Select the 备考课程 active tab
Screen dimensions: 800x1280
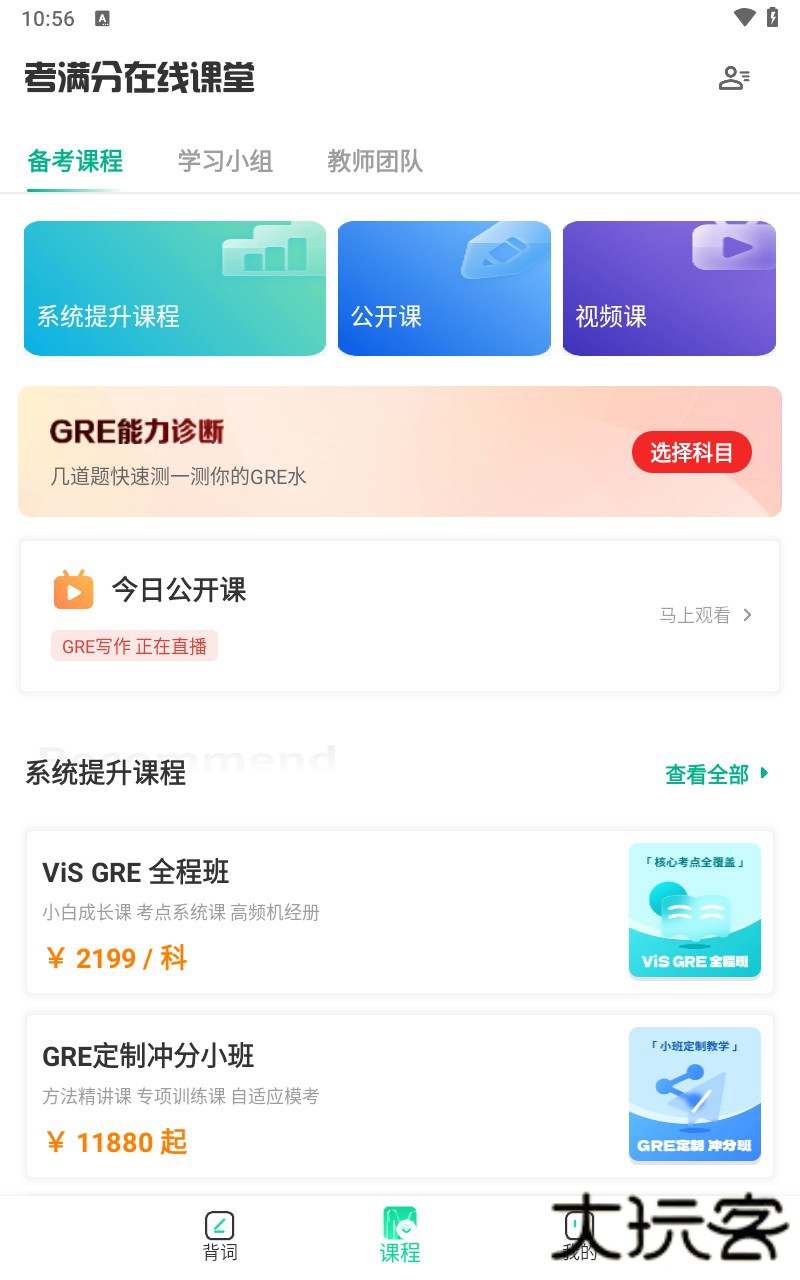[x=75, y=161]
